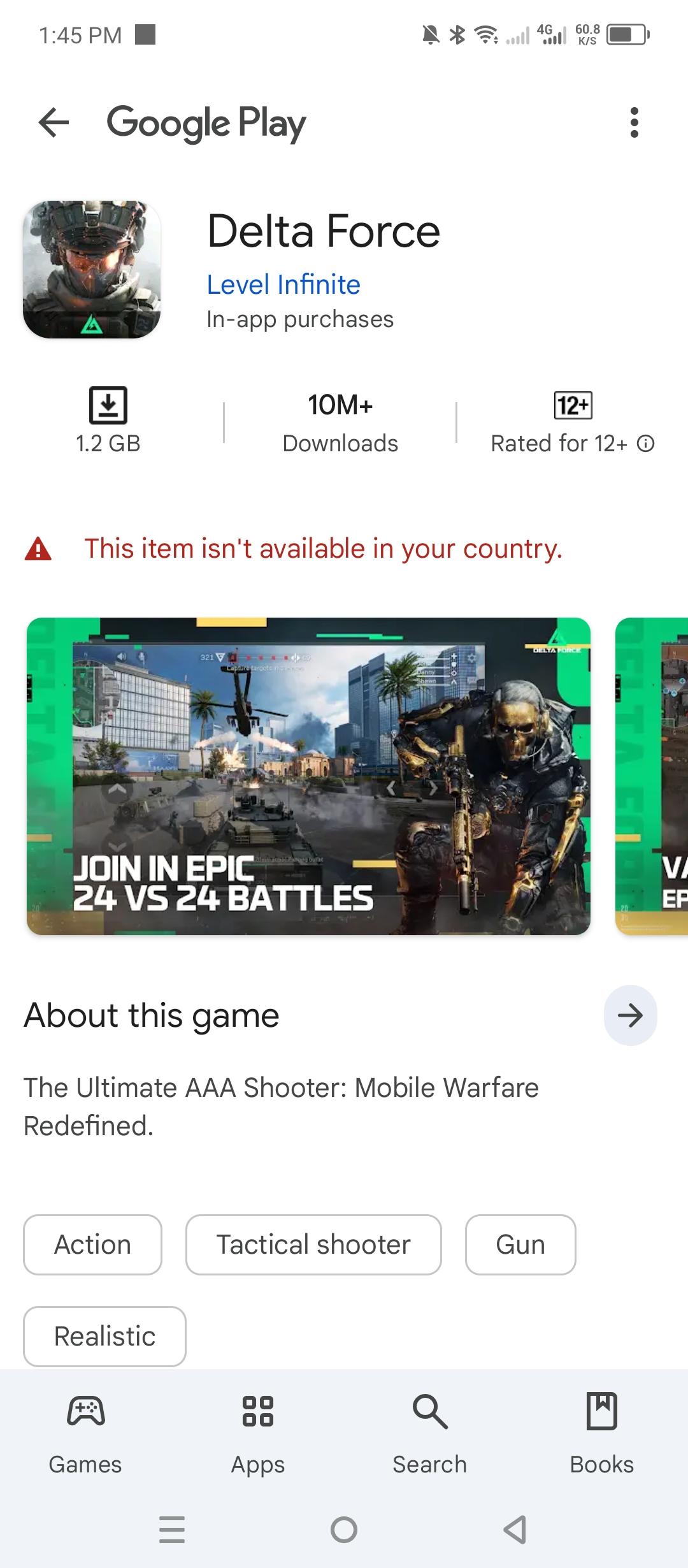Tap the system home button
This screenshot has height=1568, width=688.
tap(344, 1530)
